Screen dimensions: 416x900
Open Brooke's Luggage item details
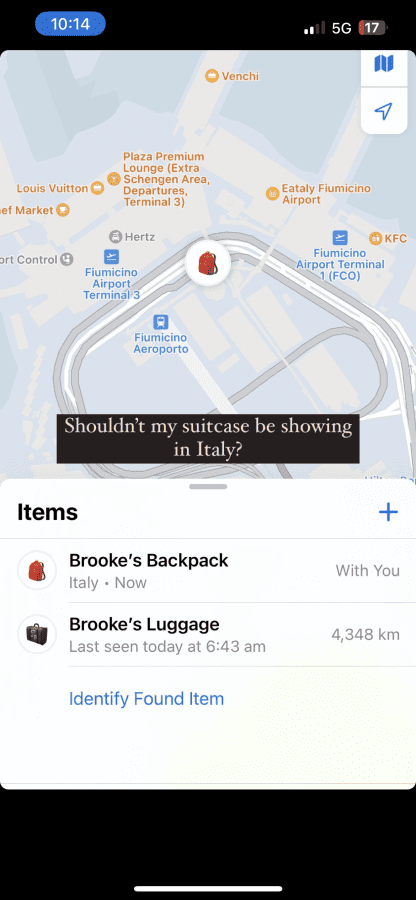tap(208, 635)
